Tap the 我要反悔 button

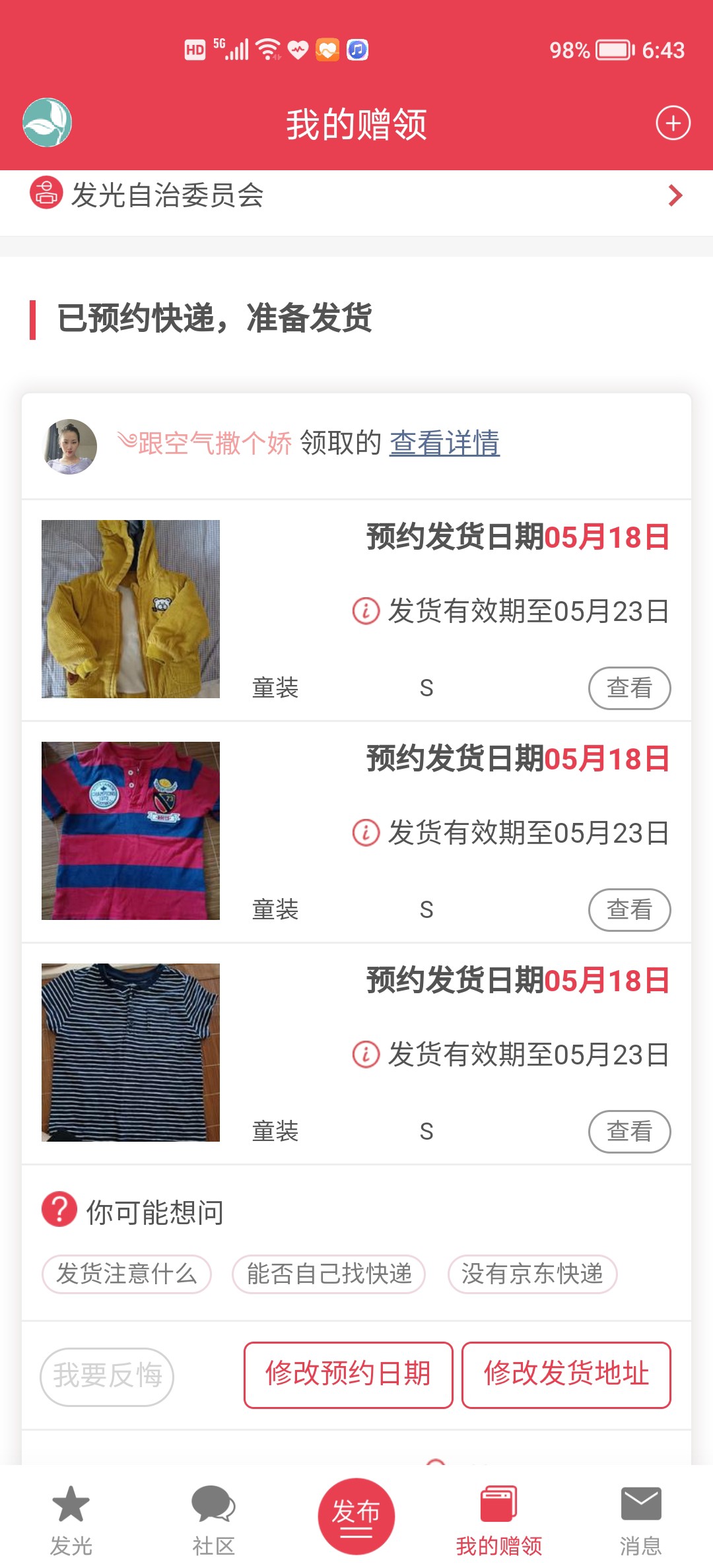pos(107,1376)
